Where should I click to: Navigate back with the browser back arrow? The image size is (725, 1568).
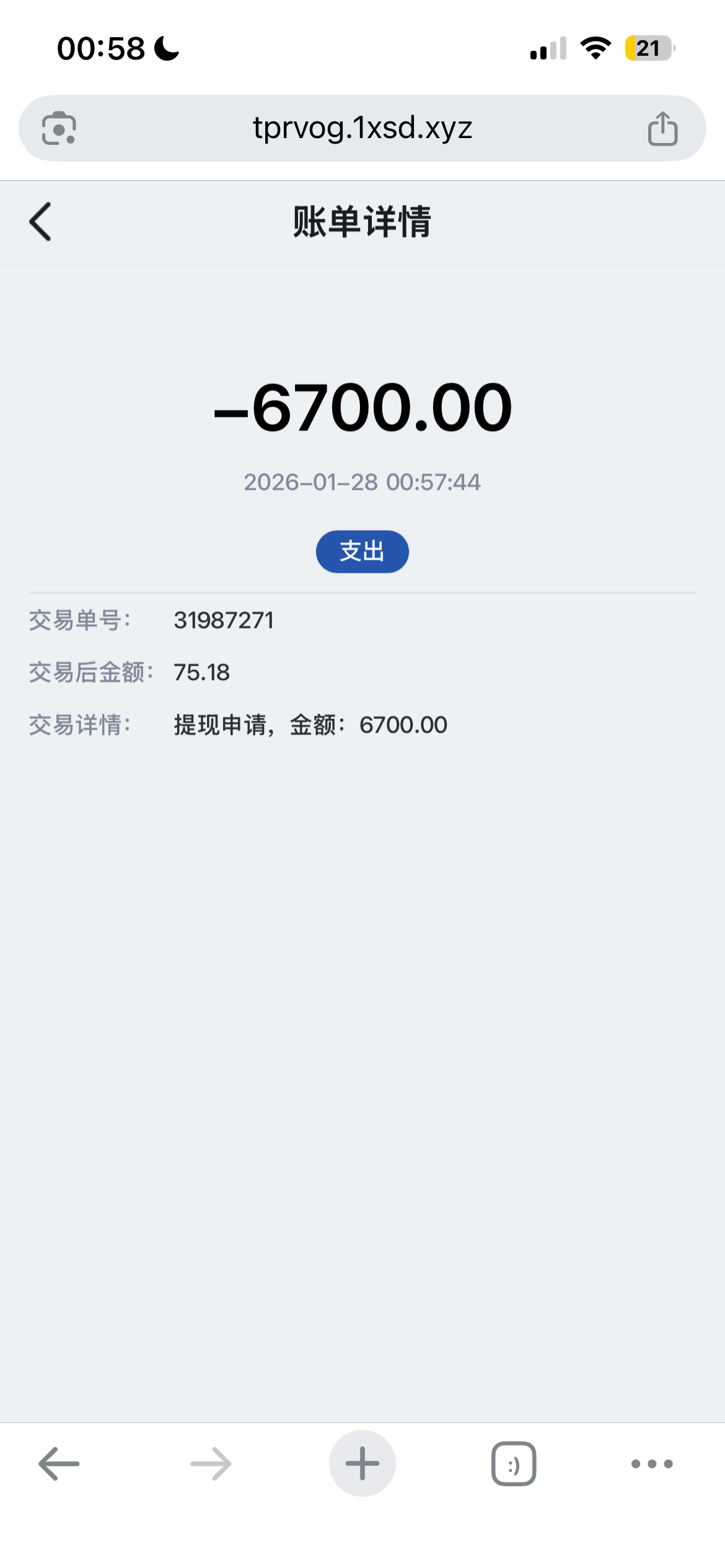click(59, 1464)
